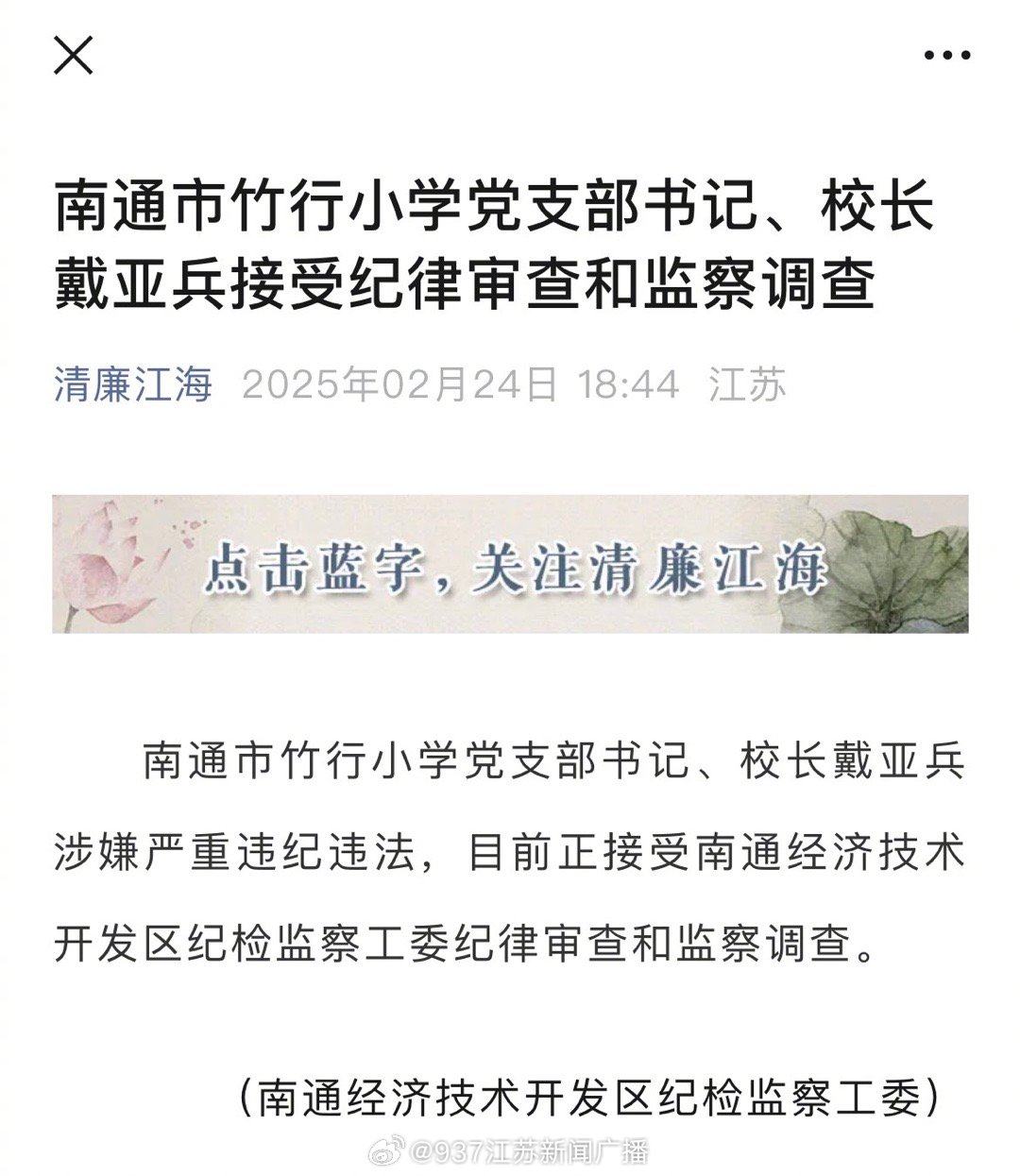
Task: Close the article page
Action: click(x=73, y=55)
